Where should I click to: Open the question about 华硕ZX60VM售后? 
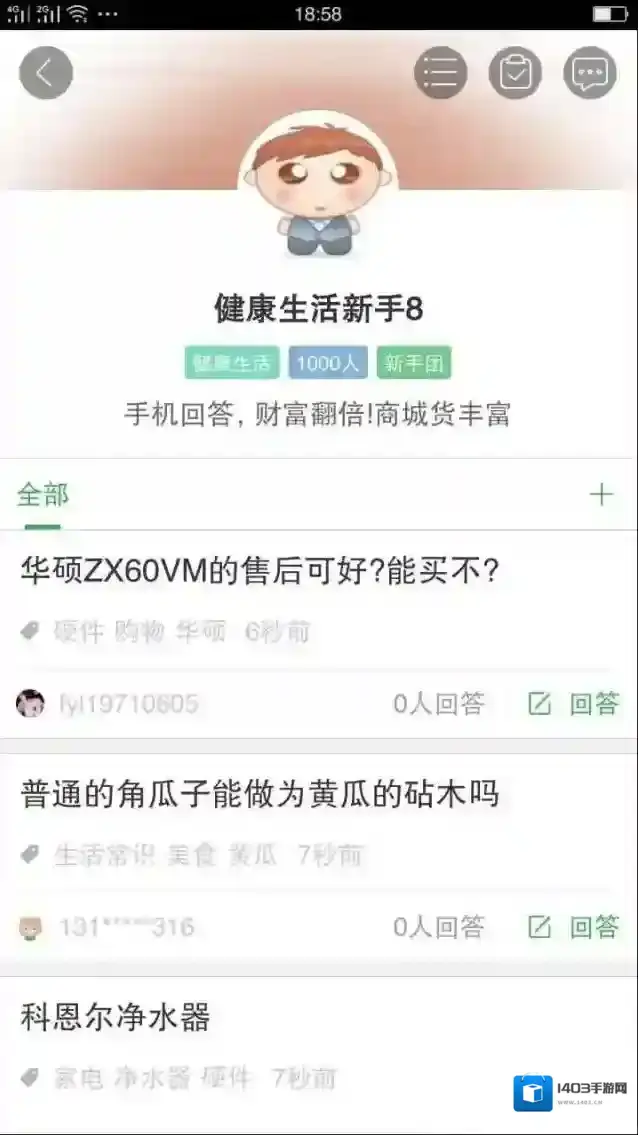[260, 572]
